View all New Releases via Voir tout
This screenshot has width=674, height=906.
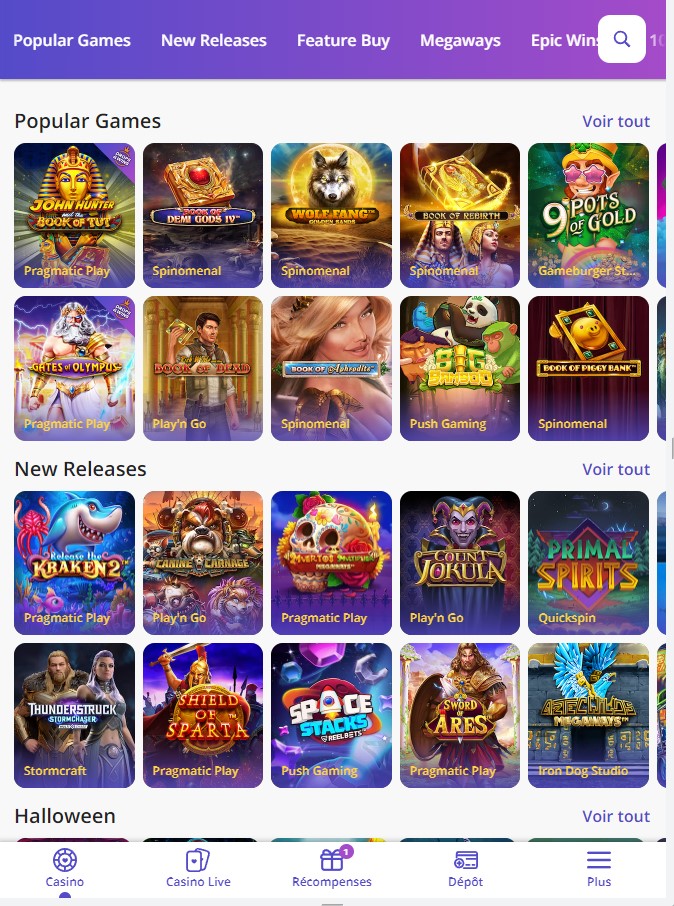616,469
